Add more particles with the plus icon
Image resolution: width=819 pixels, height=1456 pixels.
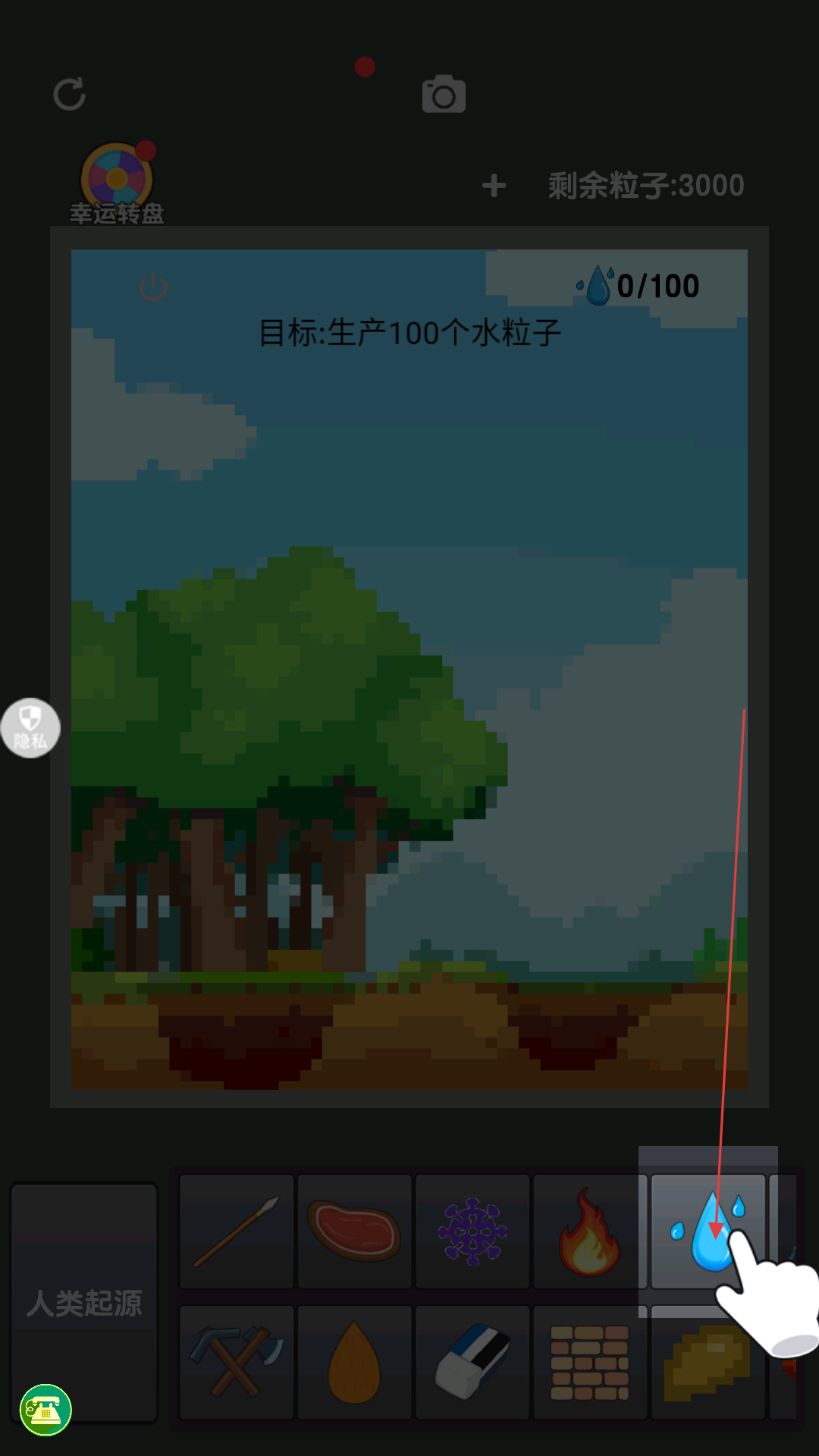(x=494, y=186)
